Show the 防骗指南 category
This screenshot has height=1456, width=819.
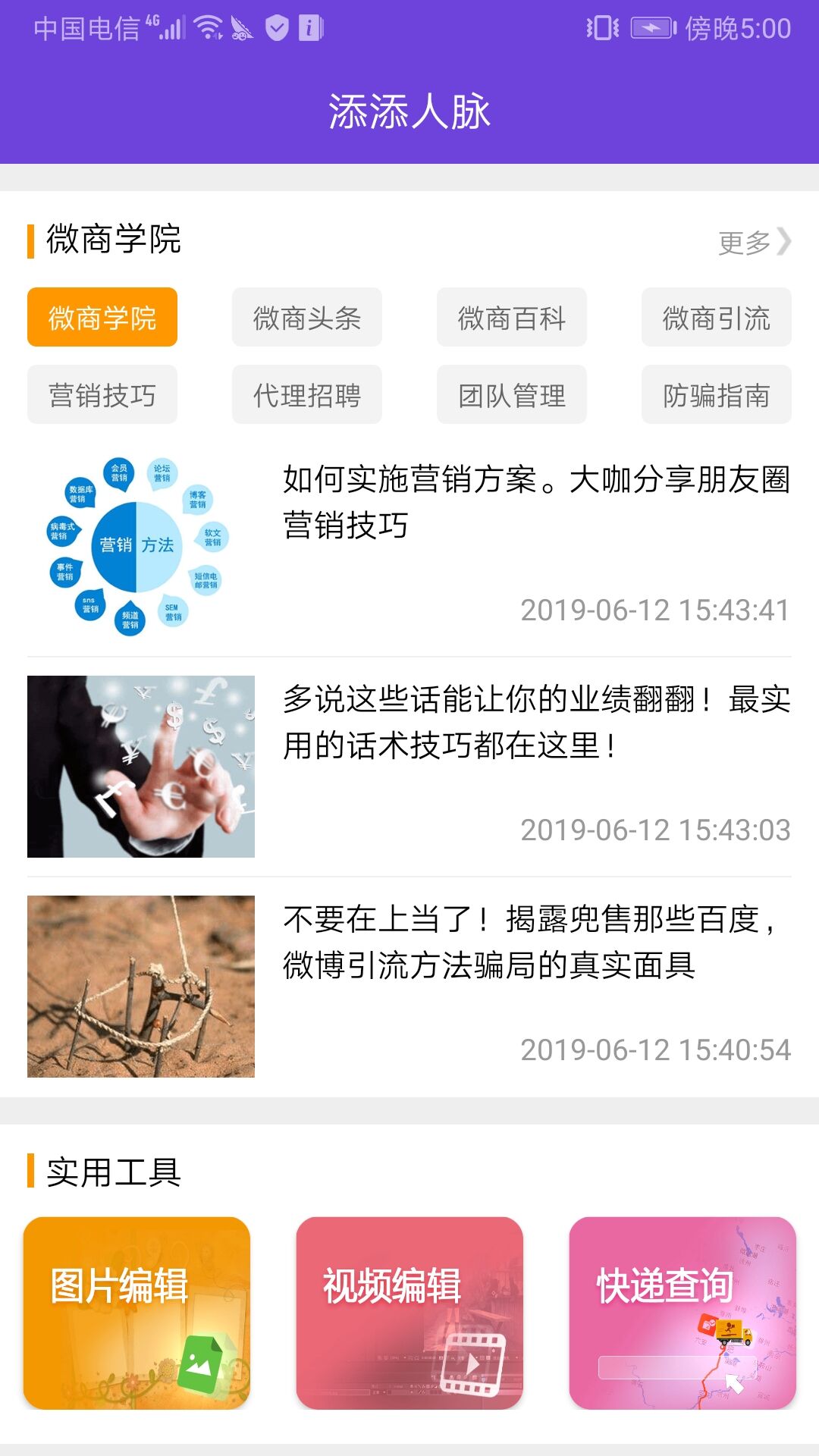[x=716, y=395]
